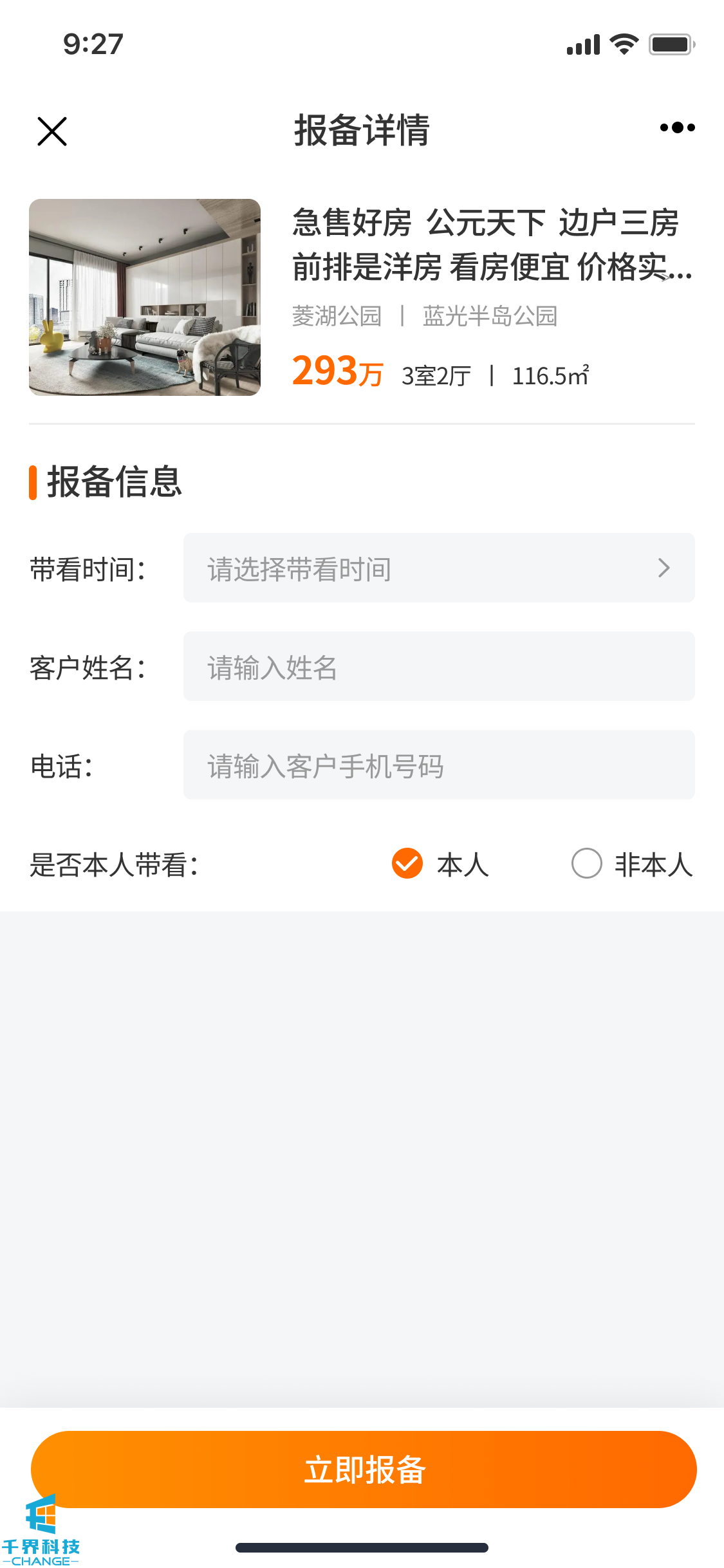This screenshot has height=1568, width=724.
Task: Choose a viewing time in 带看时间
Action: (x=438, y=568)
